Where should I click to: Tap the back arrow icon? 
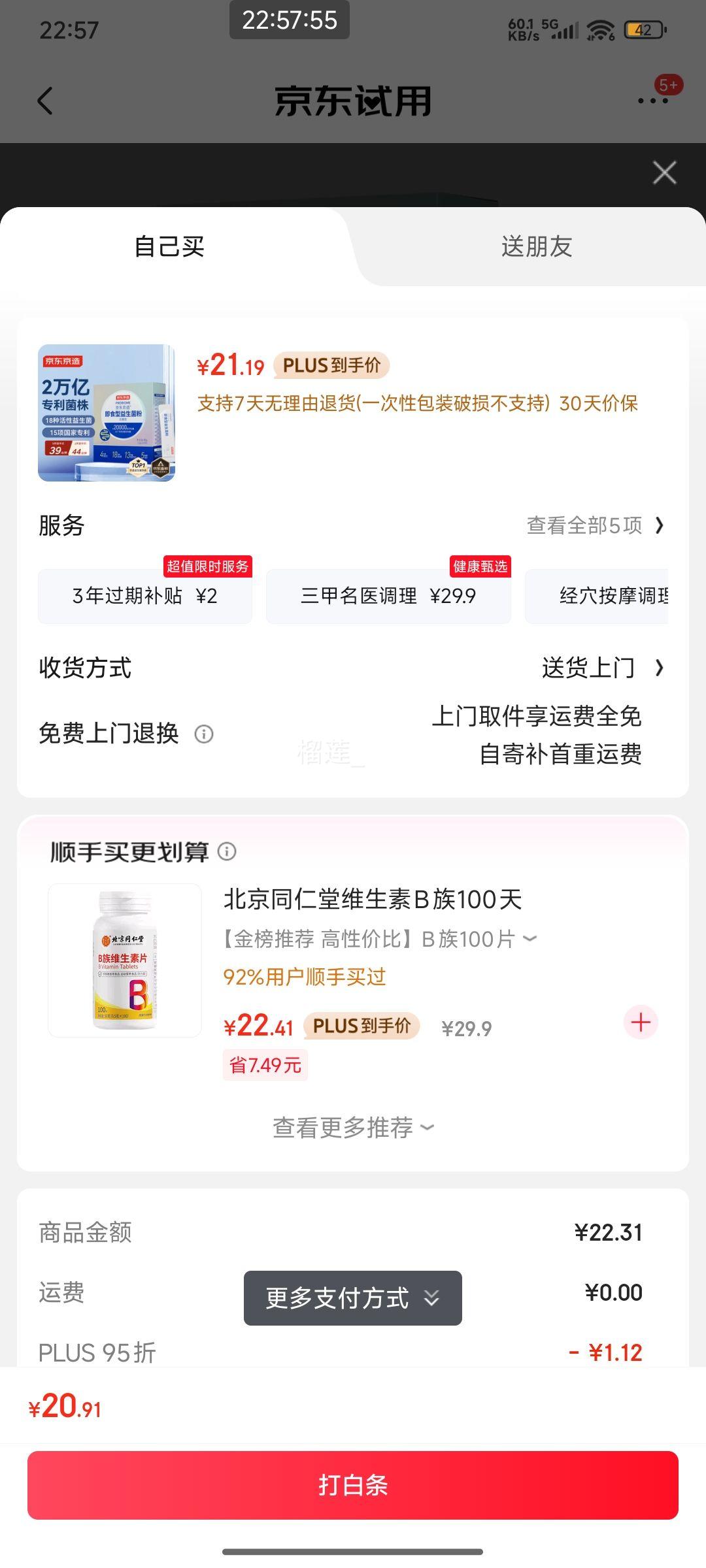click(46, 101)
